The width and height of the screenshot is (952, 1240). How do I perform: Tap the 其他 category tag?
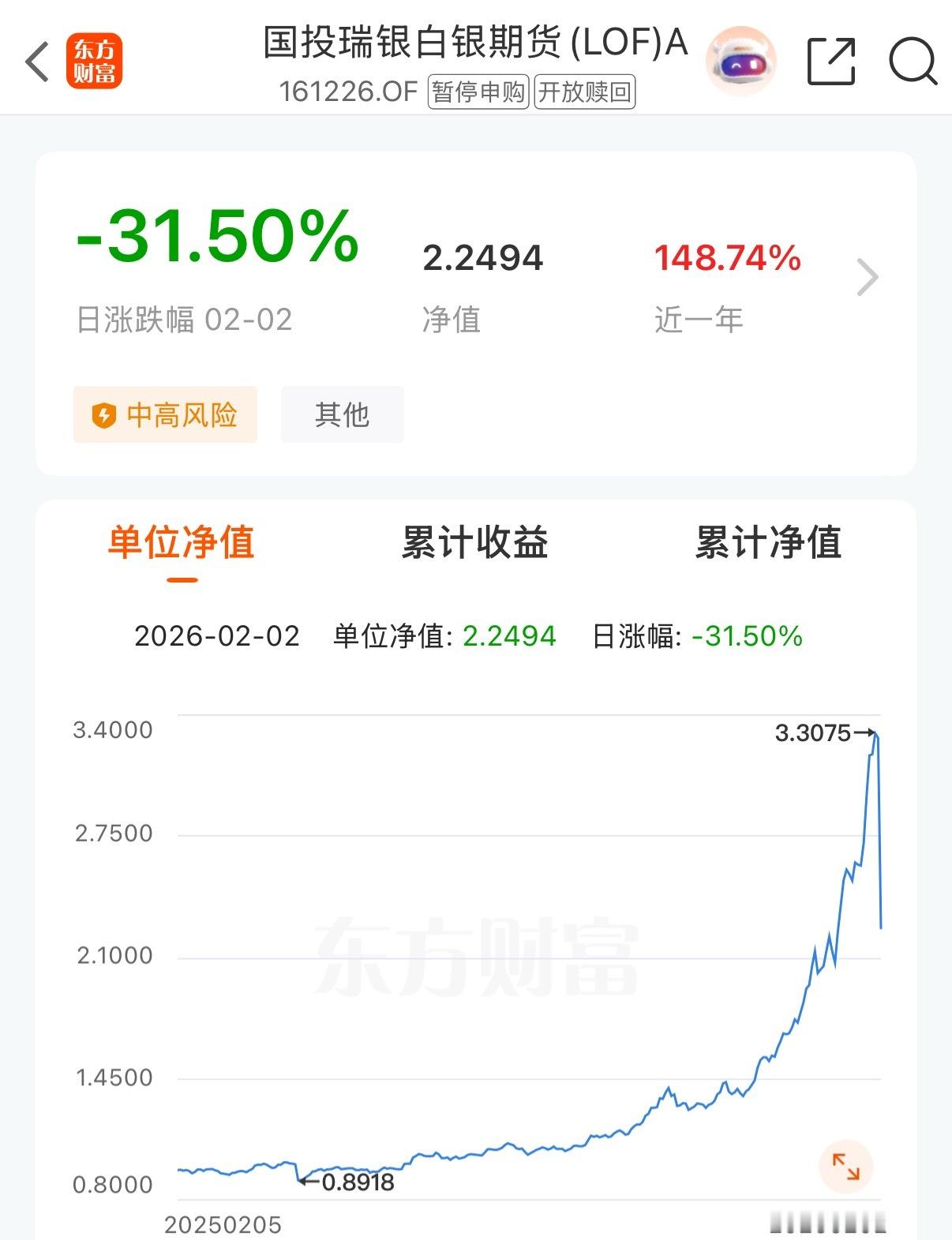tap(342, 414)
